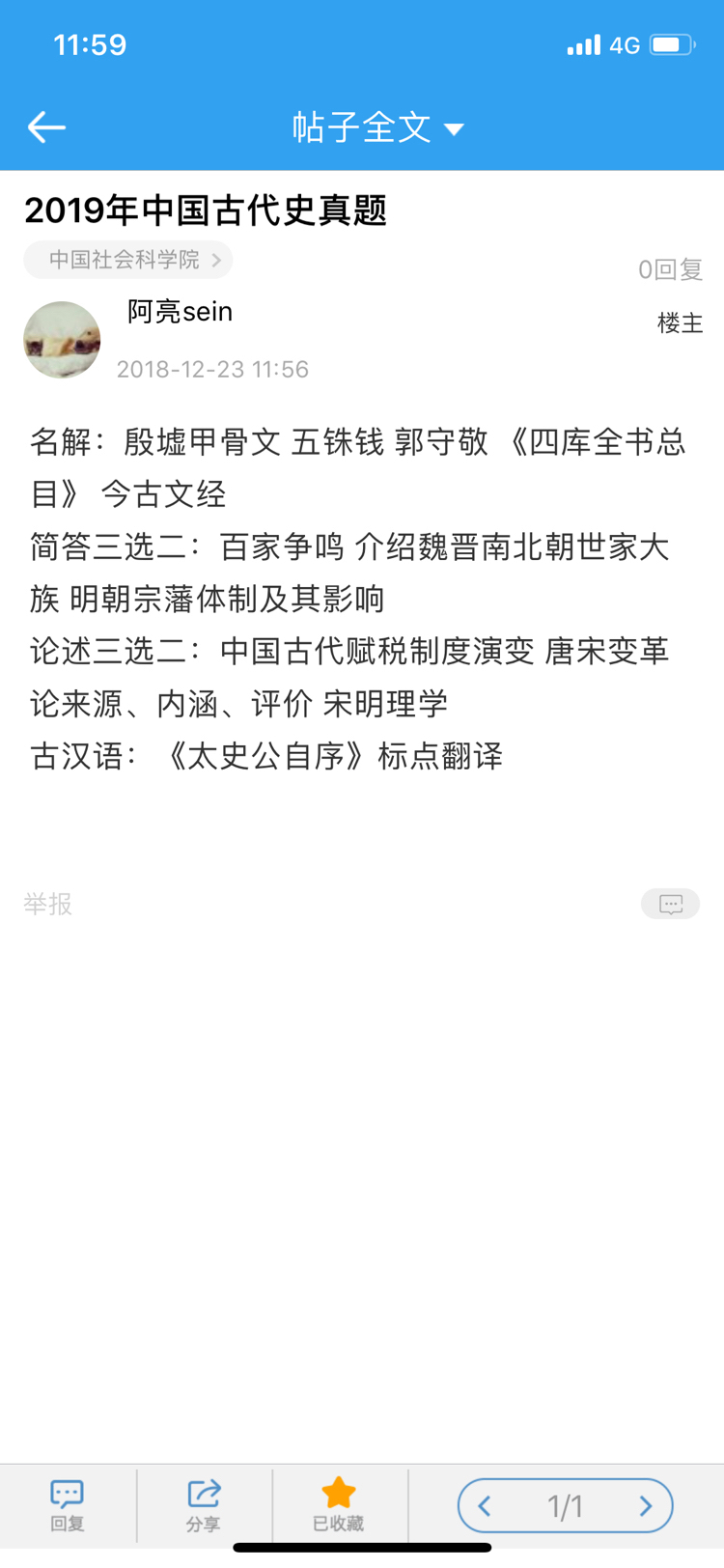The height and width of the screenshot is (1568, 724).
Task: Open the 帖子全文 dropdown
Action: (x=378, y=127)
